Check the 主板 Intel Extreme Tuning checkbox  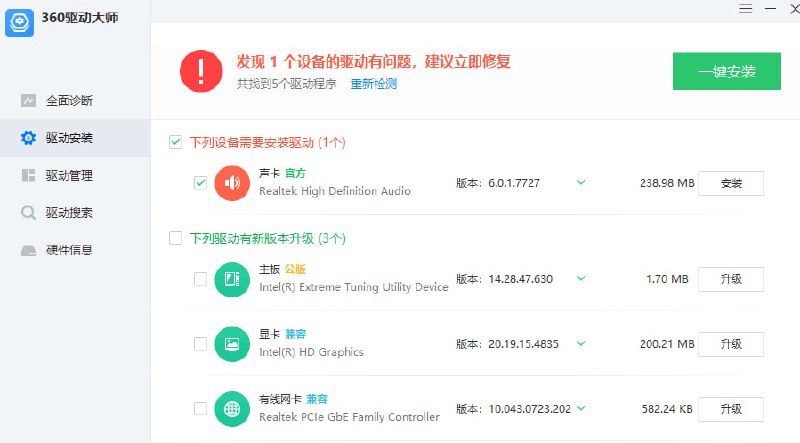coord(201,279)
